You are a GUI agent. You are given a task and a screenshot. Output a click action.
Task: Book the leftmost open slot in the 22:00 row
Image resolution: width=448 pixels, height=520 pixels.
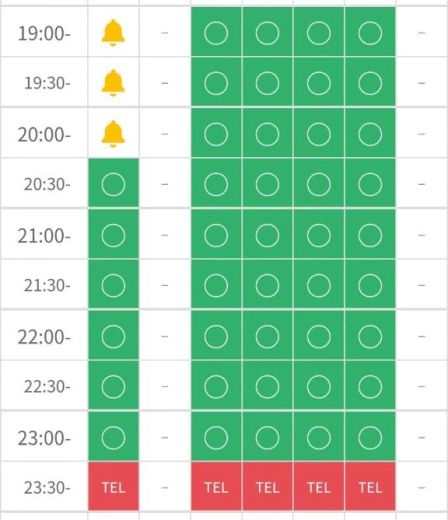point(113,336)
